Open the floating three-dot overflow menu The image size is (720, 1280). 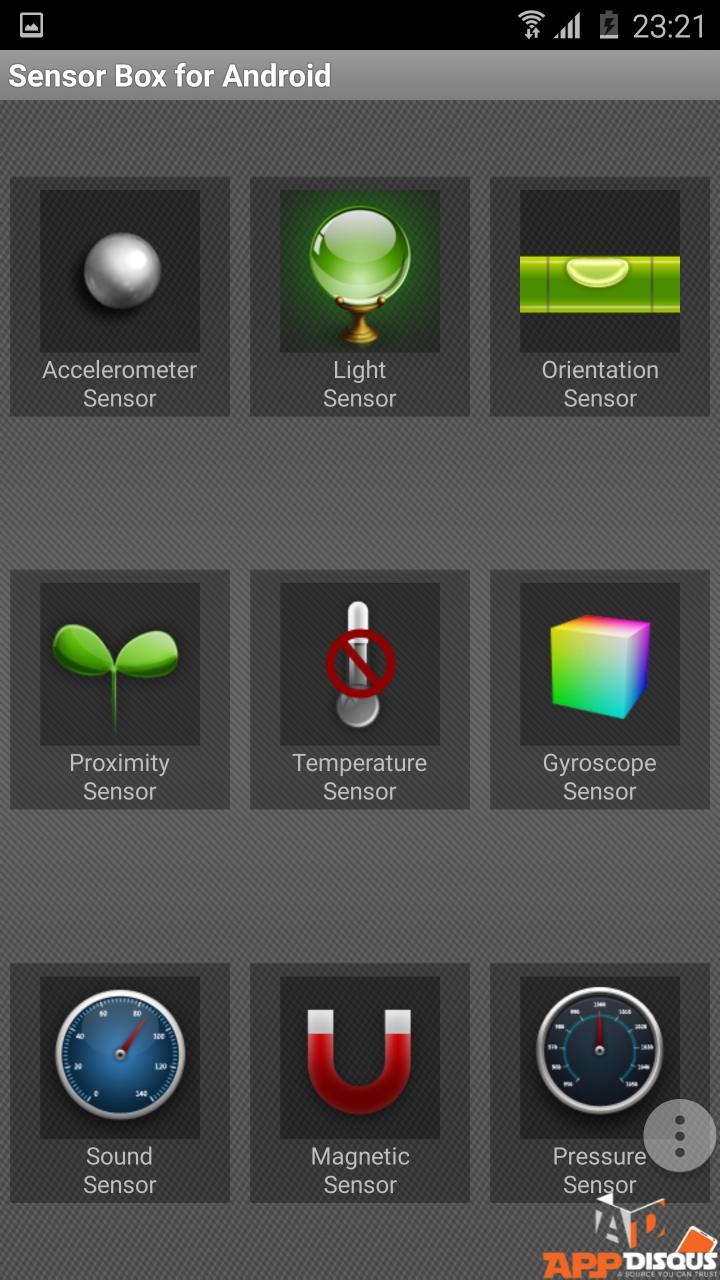coord(680,1135)
